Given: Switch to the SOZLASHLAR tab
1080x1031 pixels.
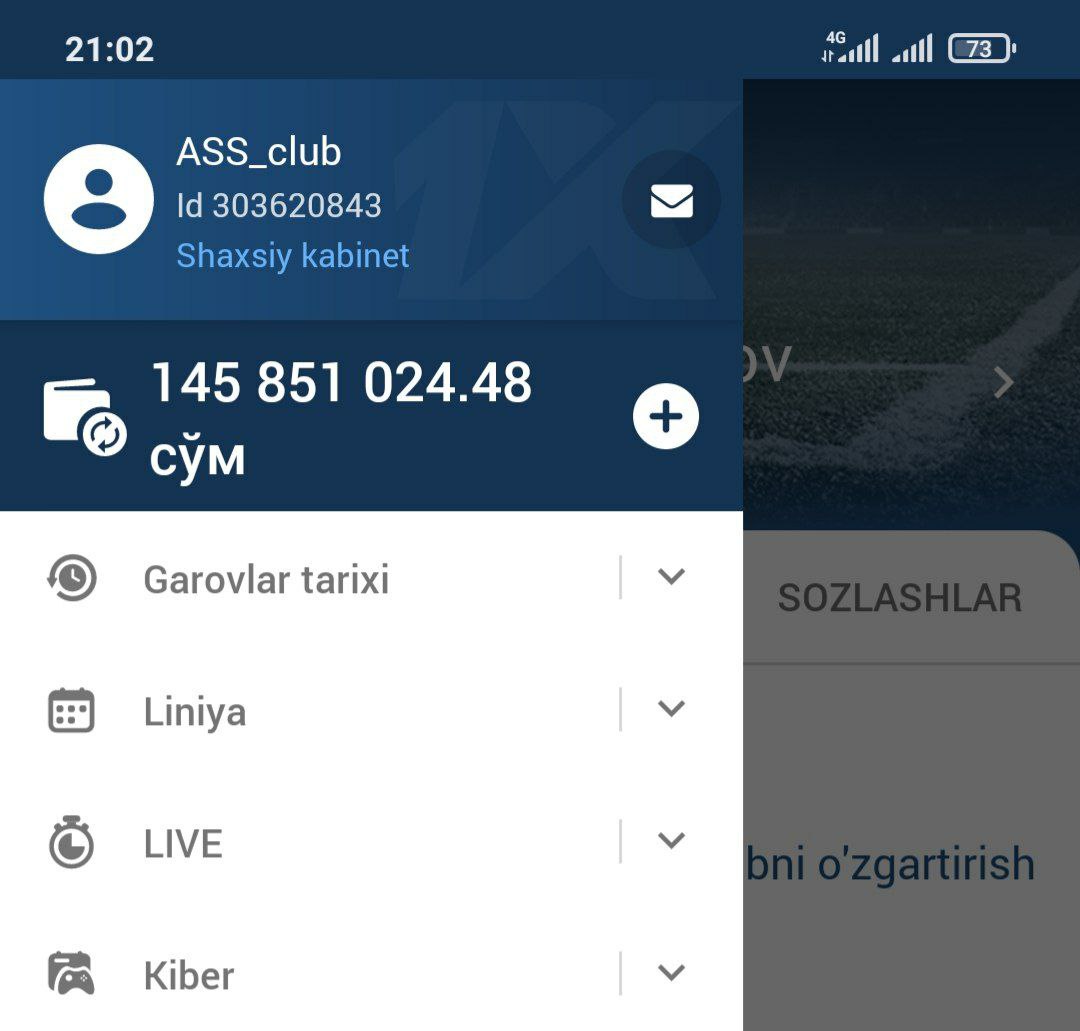Looking at the screenshot, I should pyautogui.click(x=899, y=598).
